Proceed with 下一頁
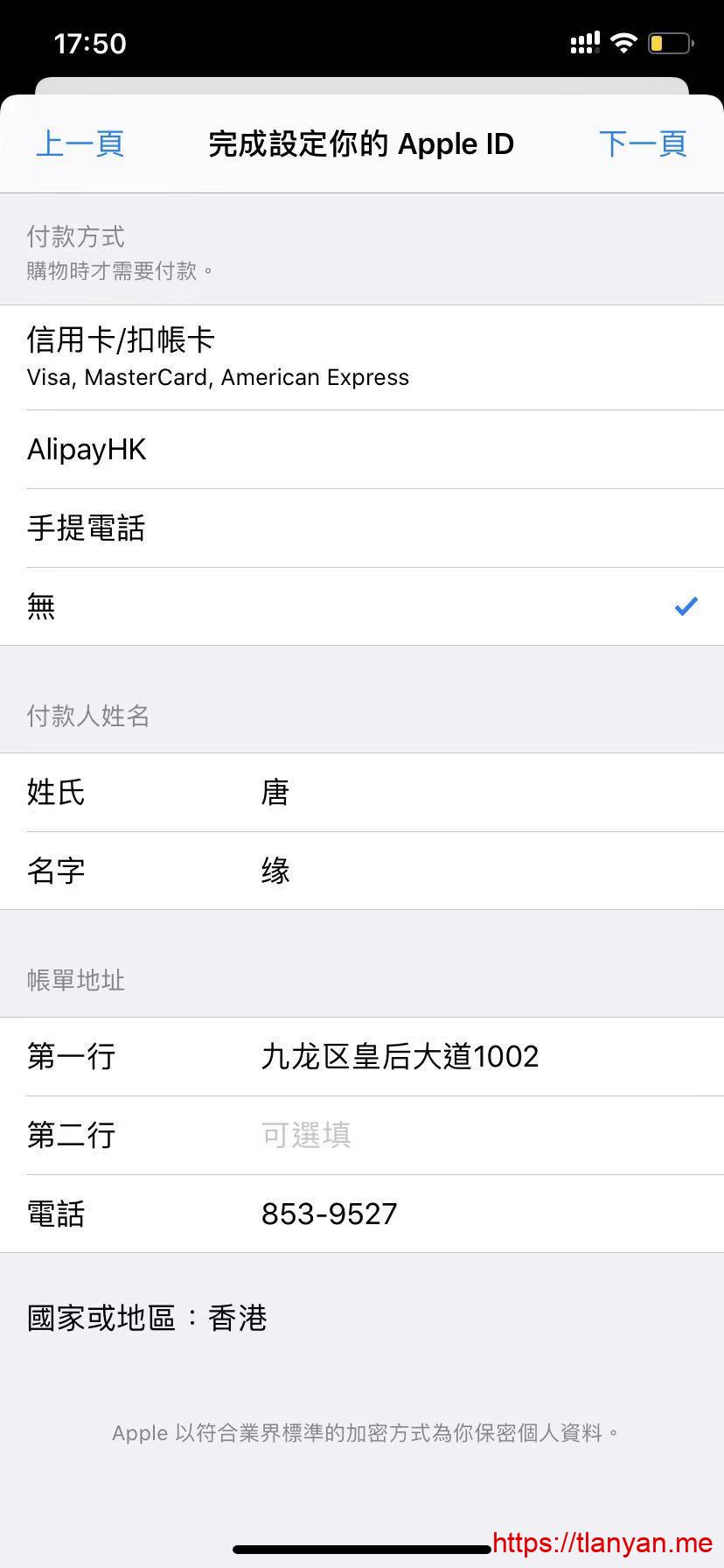Viewport: 724px width, 1568px height. coord(643,143)
